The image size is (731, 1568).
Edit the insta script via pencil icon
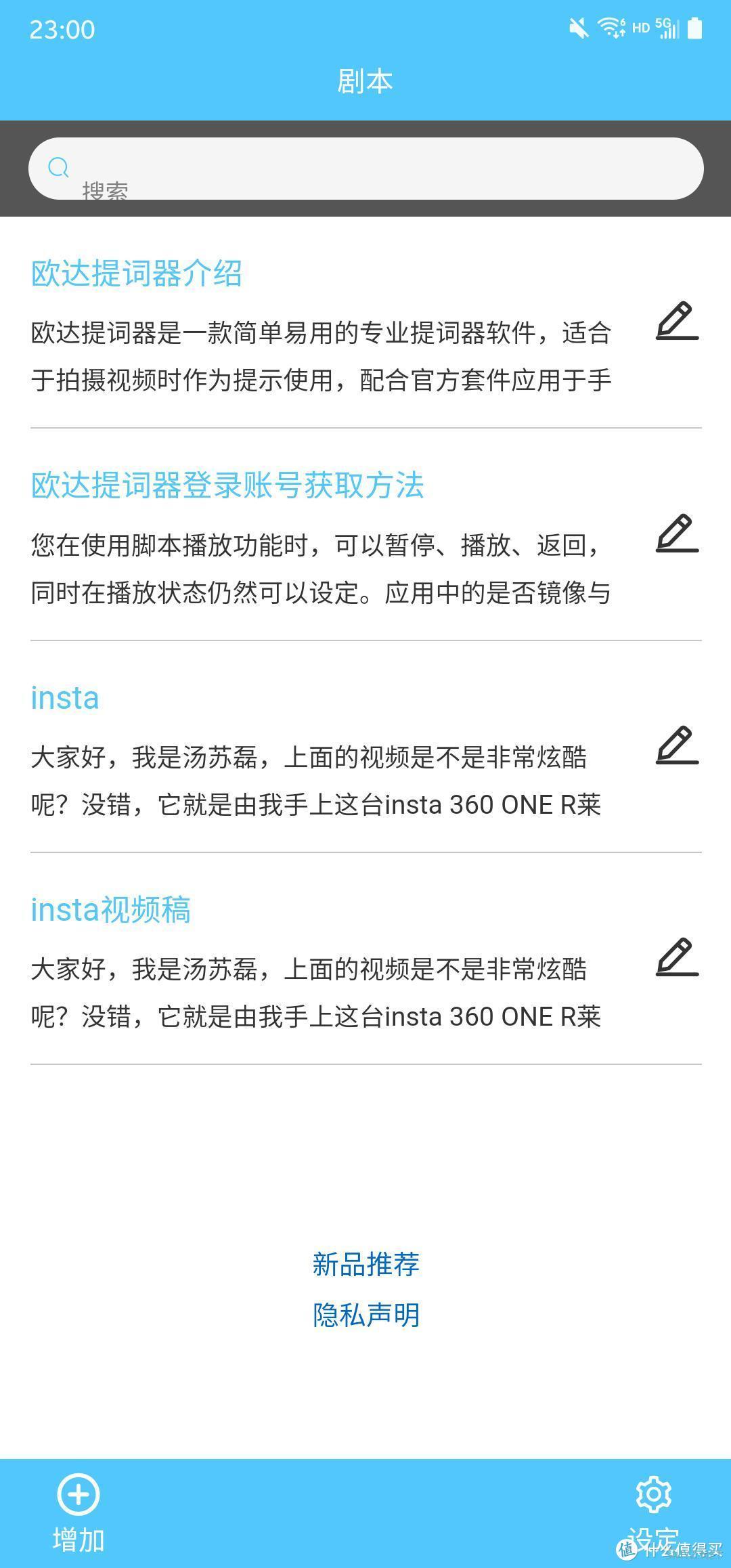[x=677, y=745]
